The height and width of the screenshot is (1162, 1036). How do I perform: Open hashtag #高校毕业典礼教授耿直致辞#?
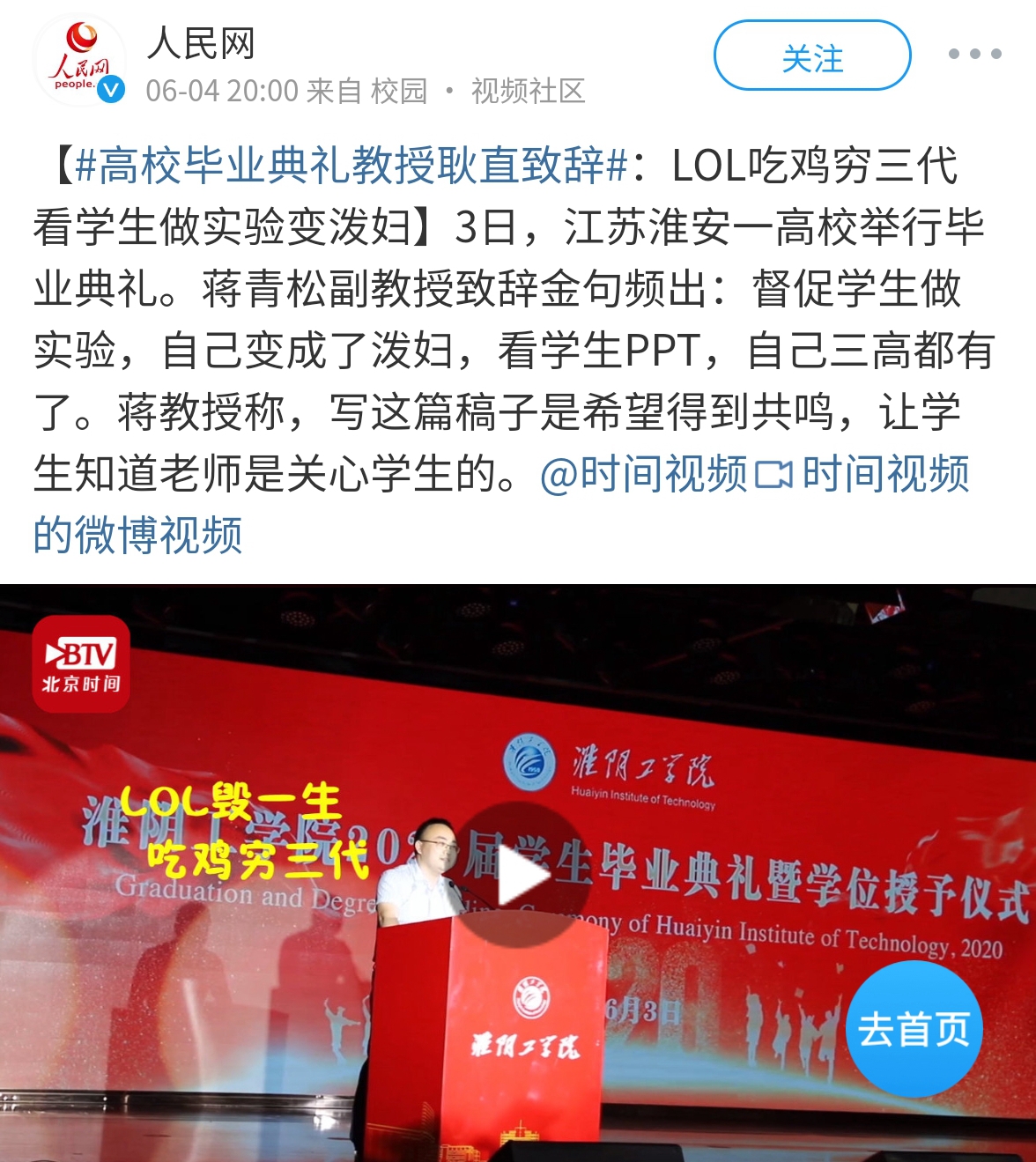[x=351, y=166]
